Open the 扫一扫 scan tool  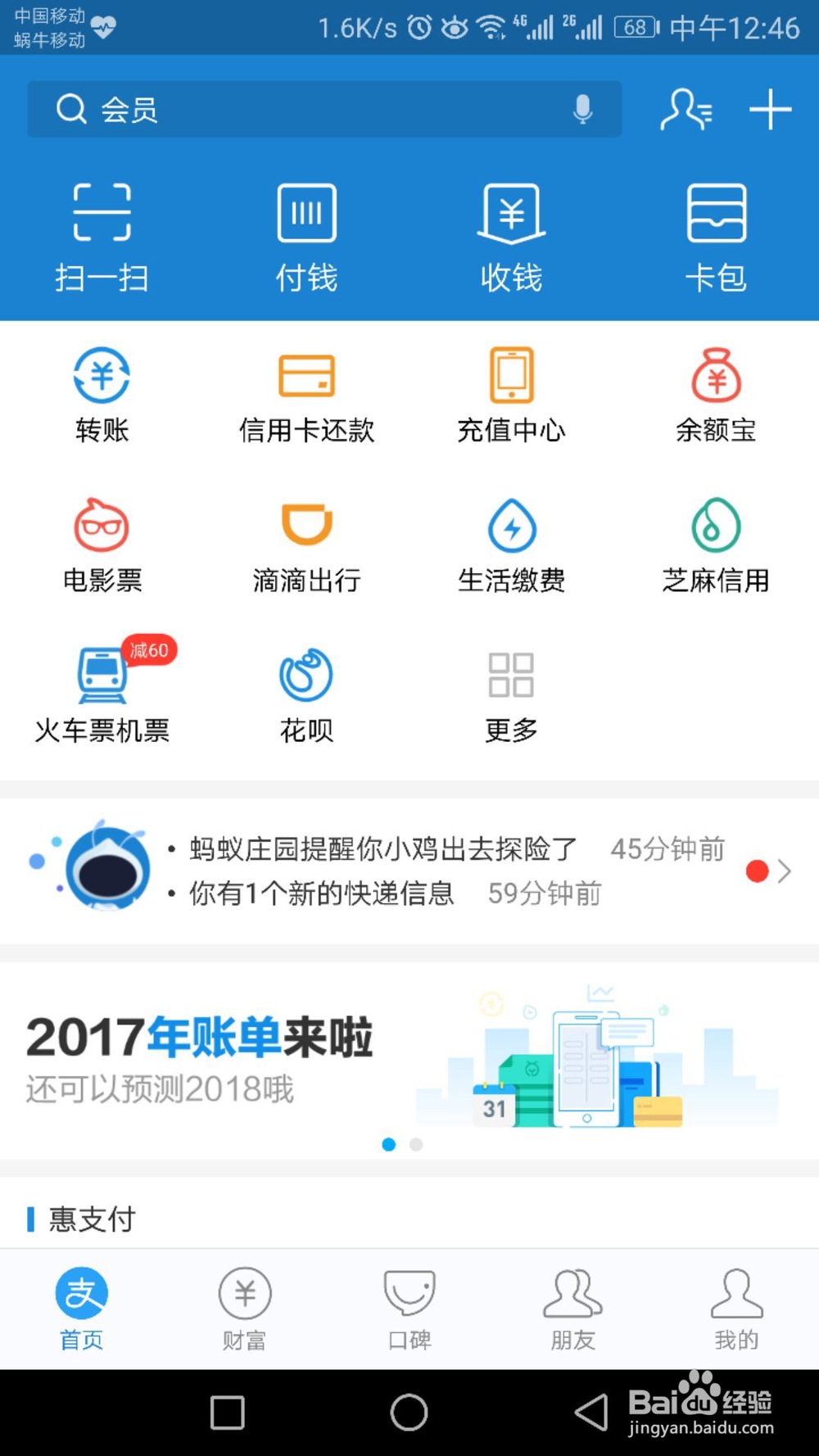click(x=100, y=233)
